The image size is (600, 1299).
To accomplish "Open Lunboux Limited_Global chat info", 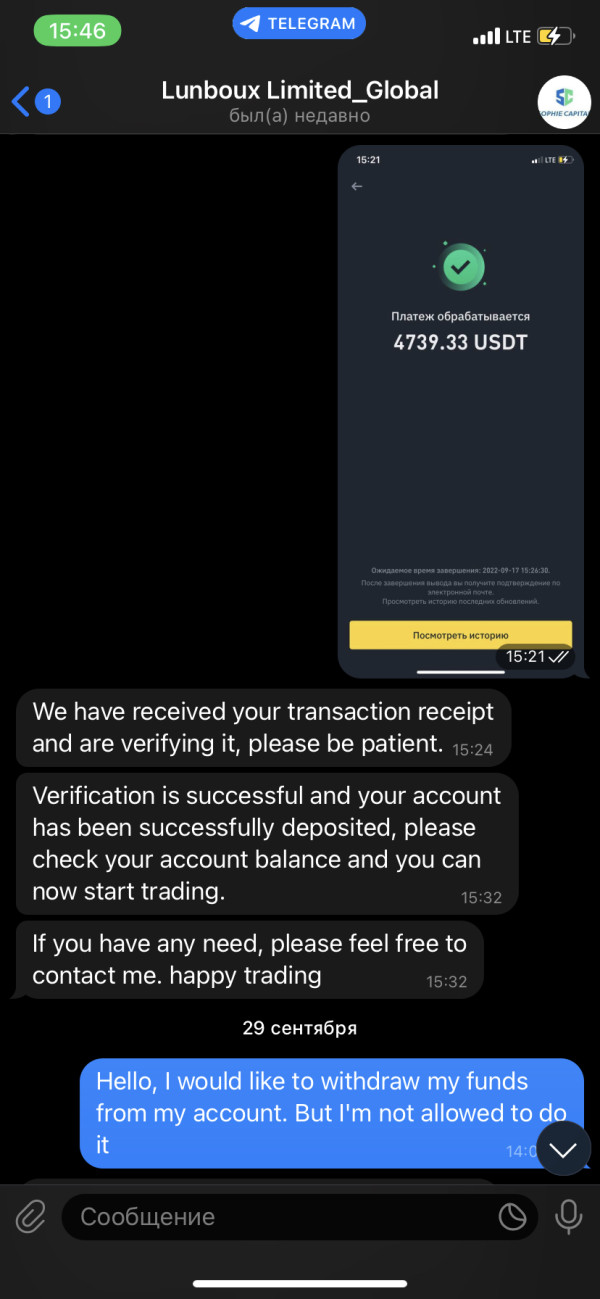I will pos(299,102).
